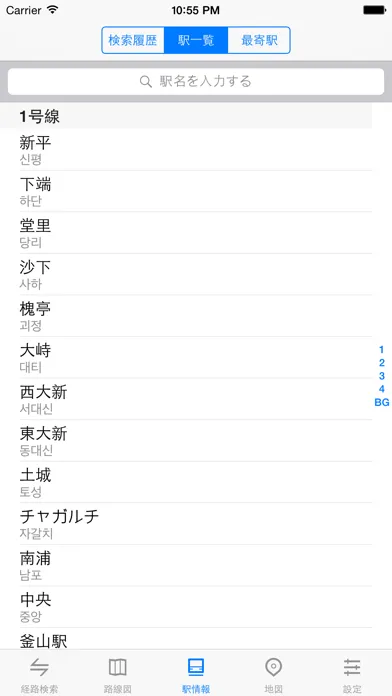The height and width of the screenshot is (696, 392).
Task: Tap the 駅名を入力する search field
Action: 196,81
